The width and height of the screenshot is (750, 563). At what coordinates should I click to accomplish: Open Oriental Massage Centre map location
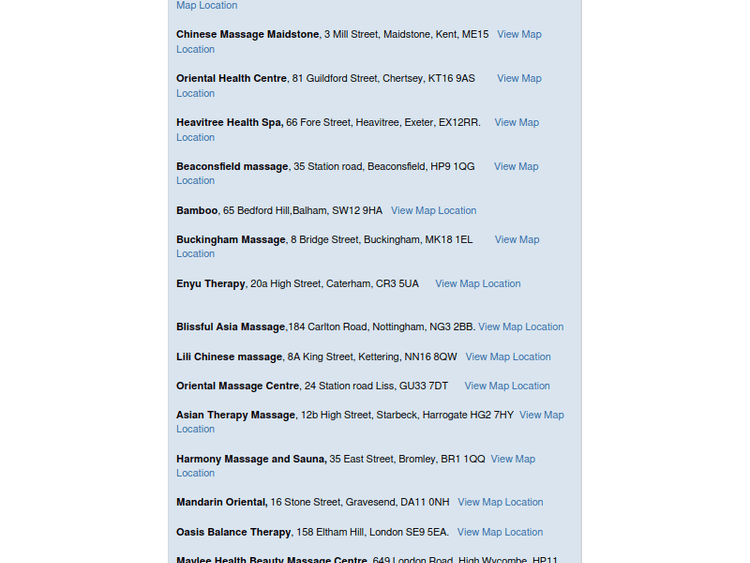click(x=507, y=386)
